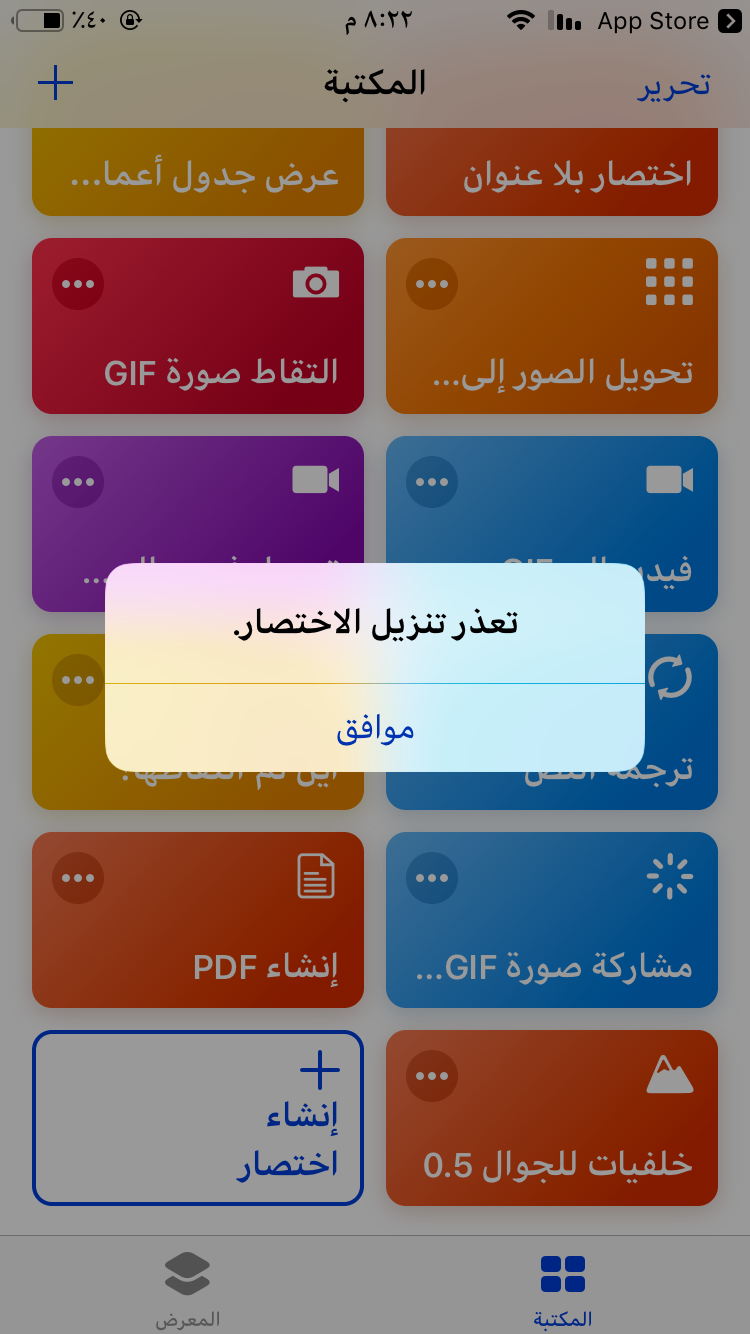Dismiss the alert by tapping موافق
750x1334 pixels.
pyautogui.click(x=375, y=728)
